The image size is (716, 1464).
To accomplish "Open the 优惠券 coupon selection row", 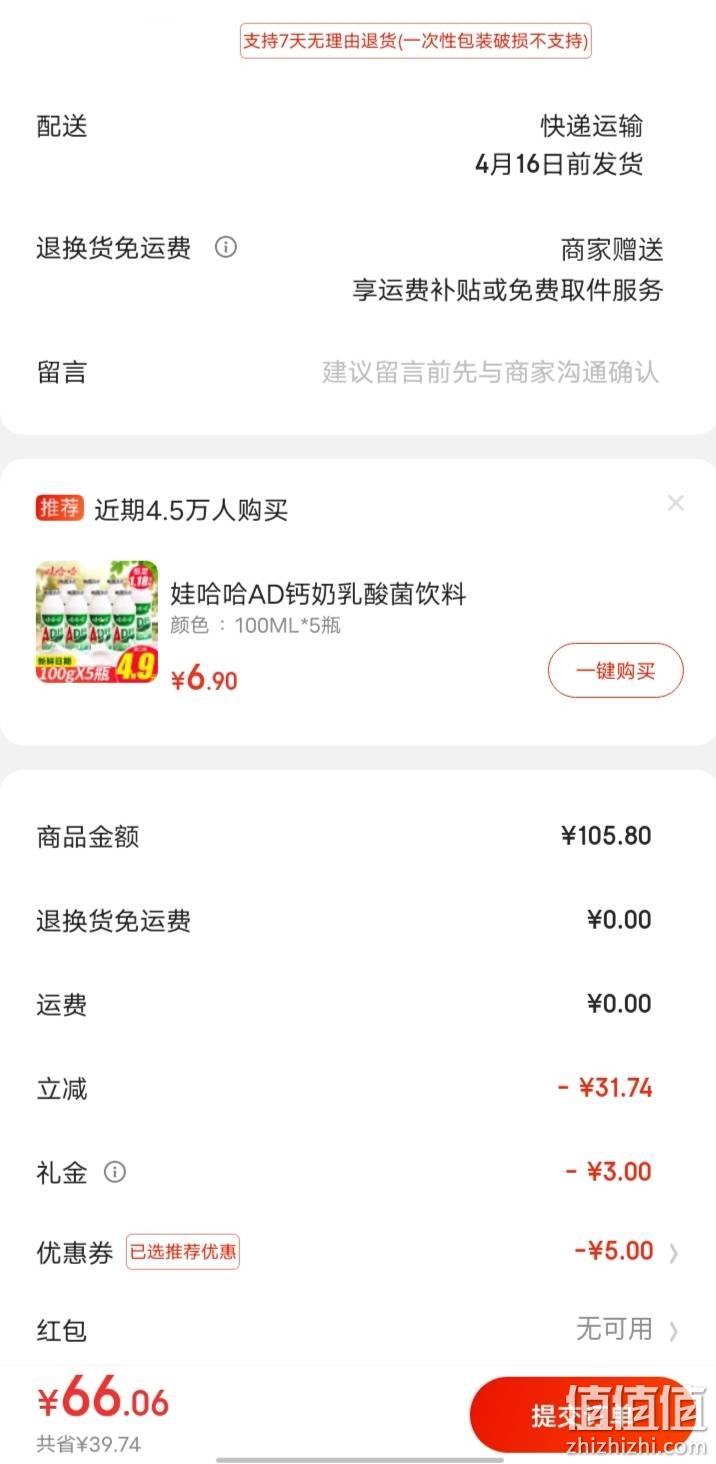I will (x=358, y=1252).
